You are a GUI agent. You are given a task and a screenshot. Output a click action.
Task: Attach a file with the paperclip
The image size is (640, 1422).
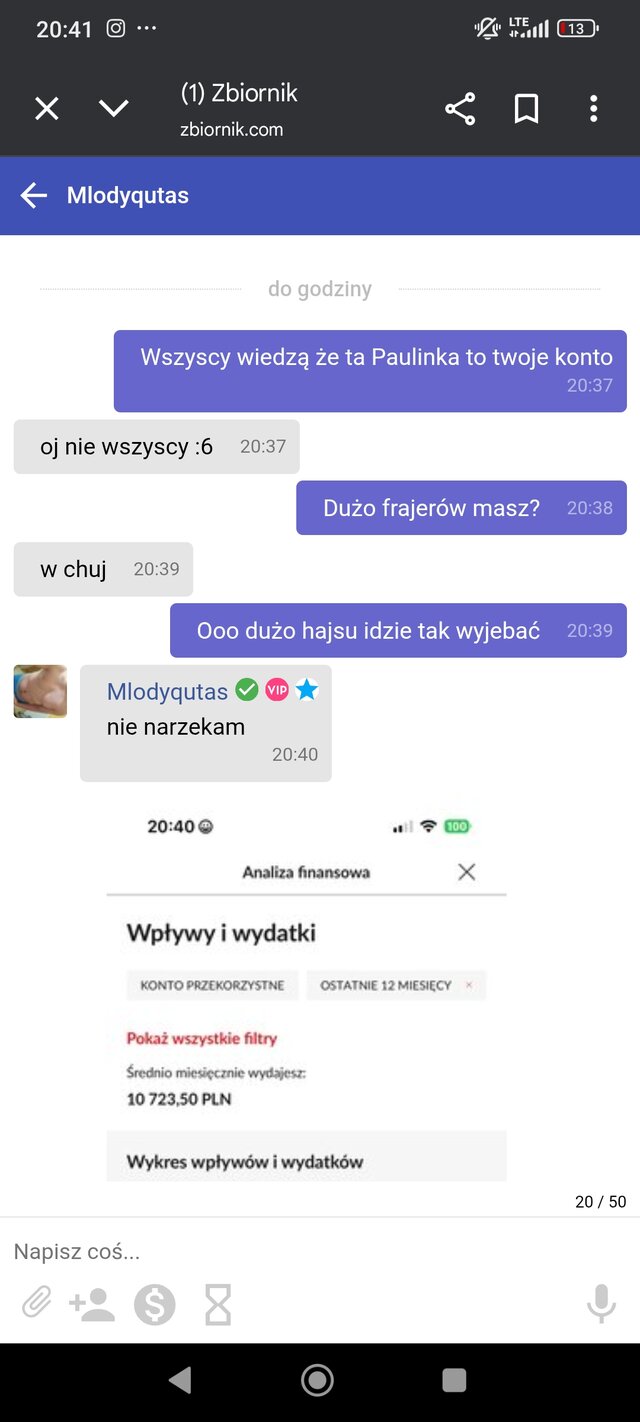click(37, 1304)
